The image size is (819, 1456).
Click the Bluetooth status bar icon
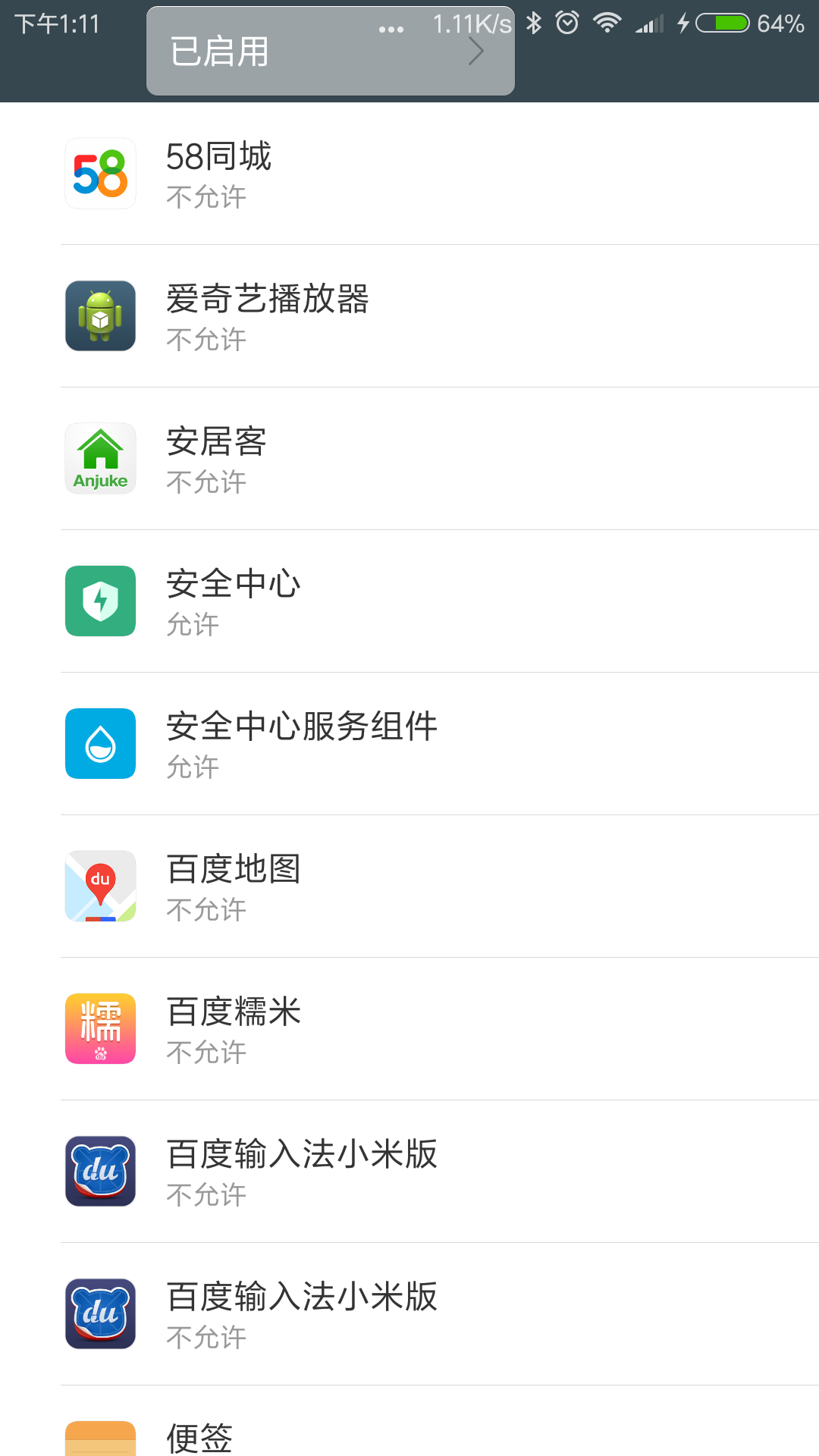tap(533, 23)
